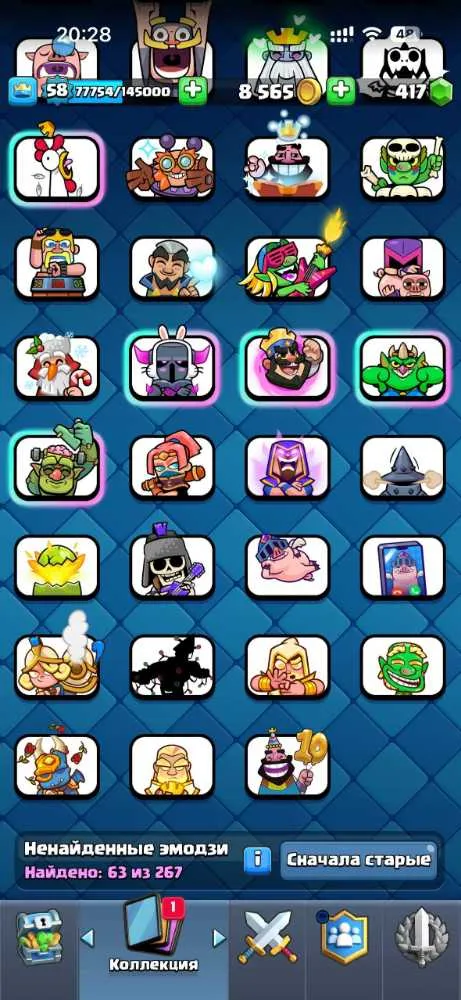Pick the Santa with candy cane emote
This screenshot has width=461, height=1000.
pos(57,367)
